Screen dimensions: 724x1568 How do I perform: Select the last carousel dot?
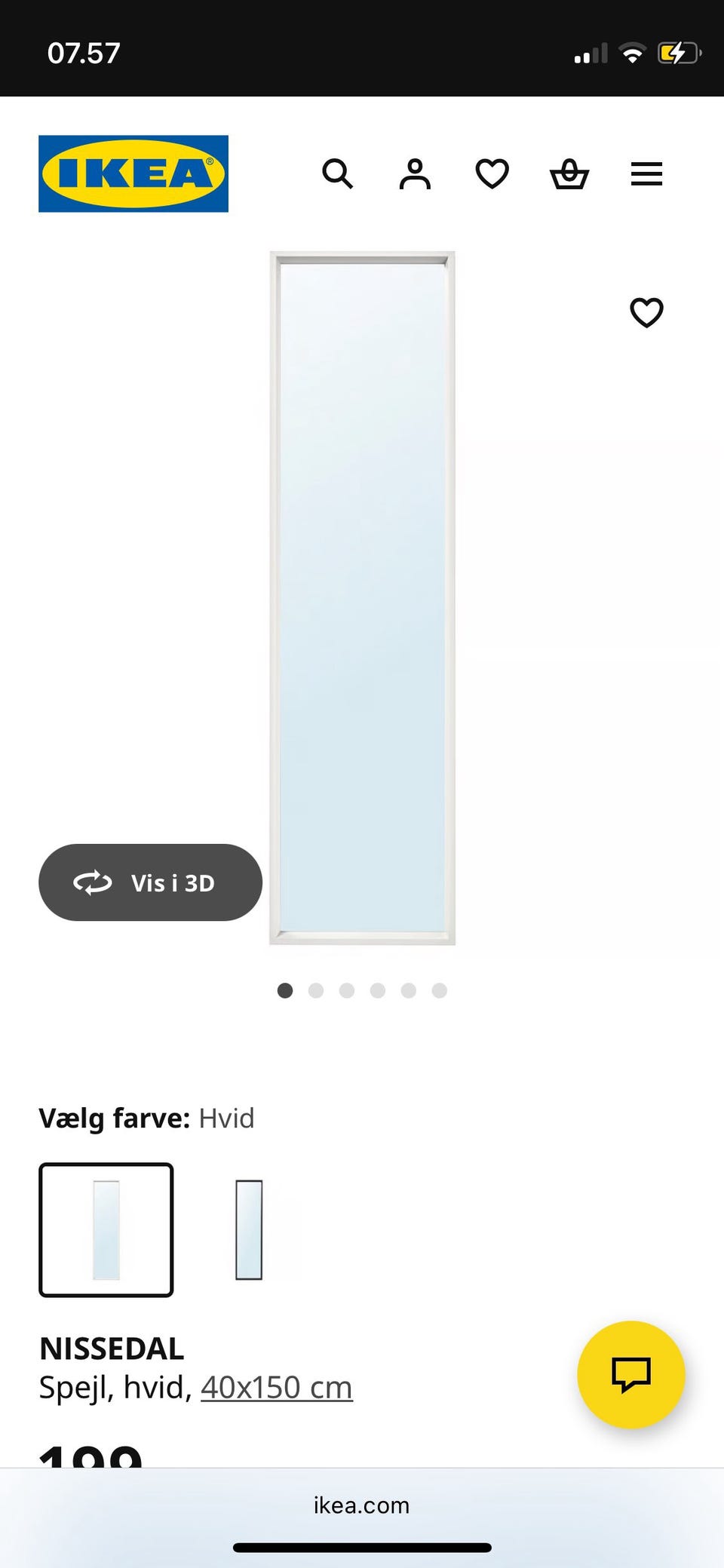[440, 990]
